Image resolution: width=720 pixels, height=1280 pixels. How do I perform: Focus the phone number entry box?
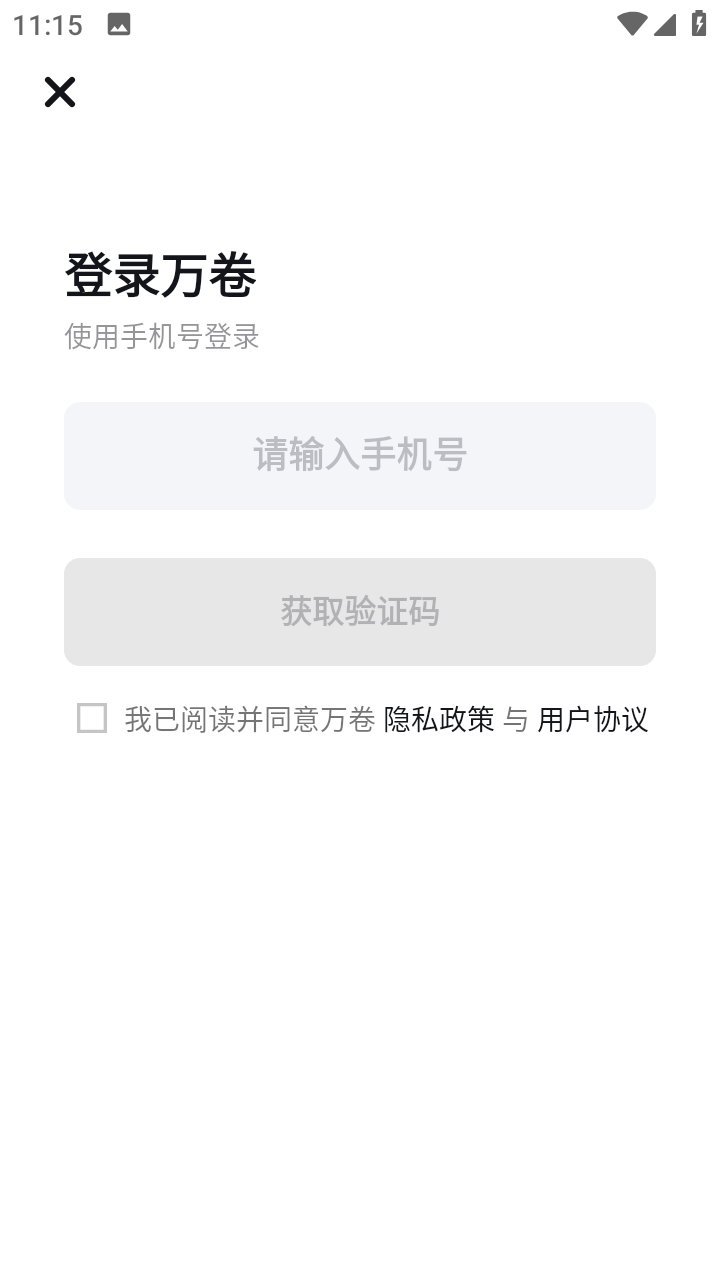[360, 455]
